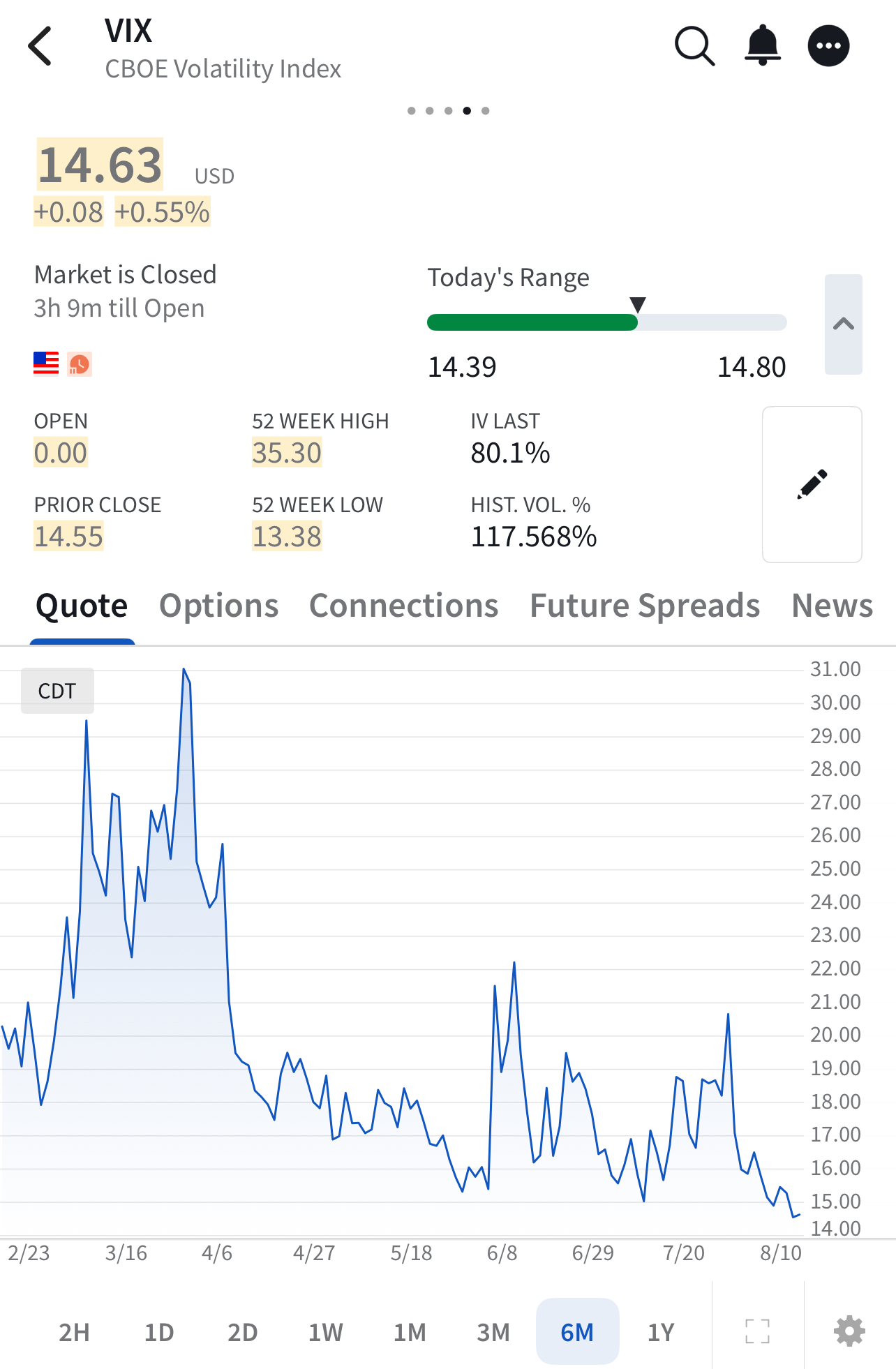Switch to the Options tab

[x=219, y=606]
